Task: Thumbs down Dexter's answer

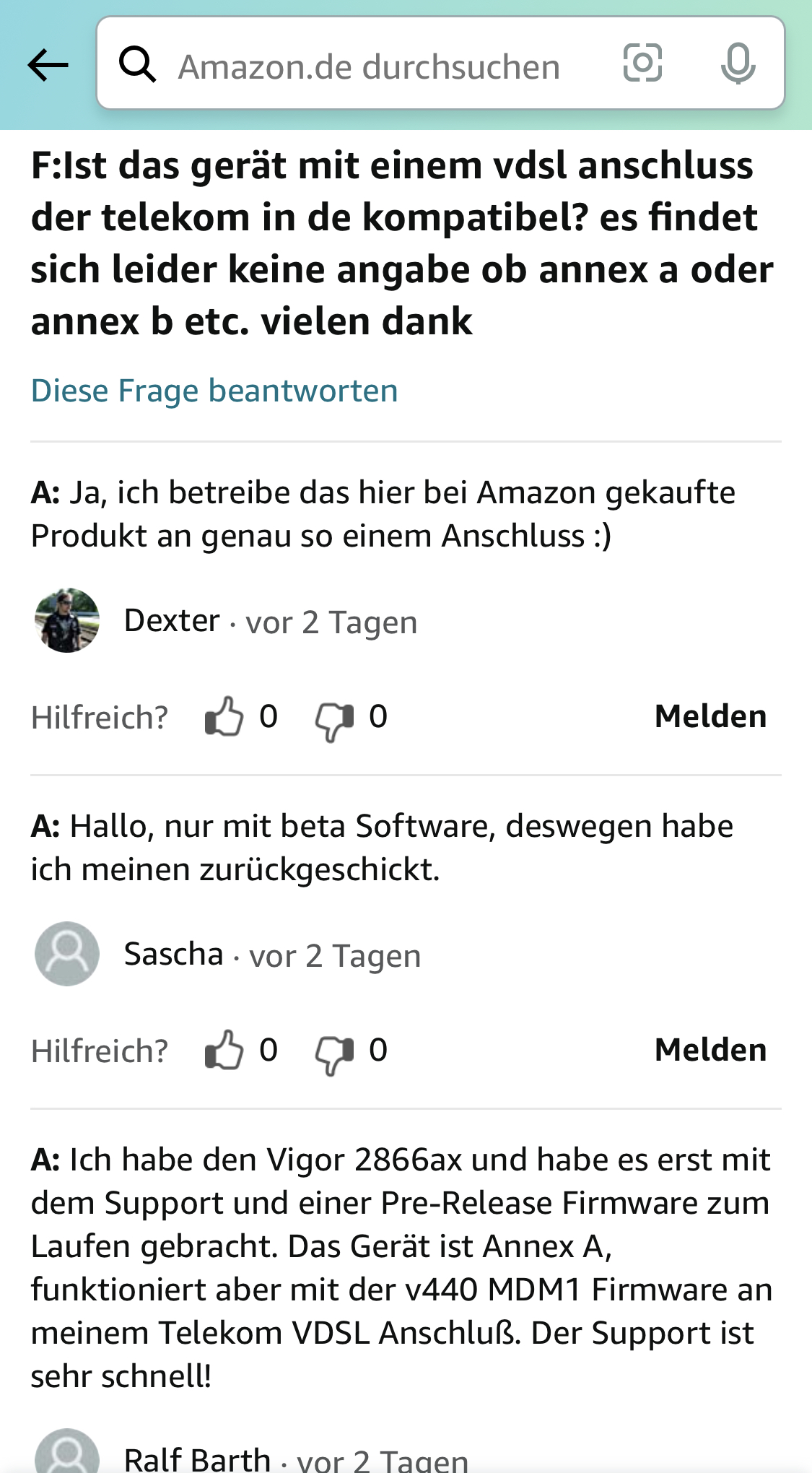Action: point(334,720)
